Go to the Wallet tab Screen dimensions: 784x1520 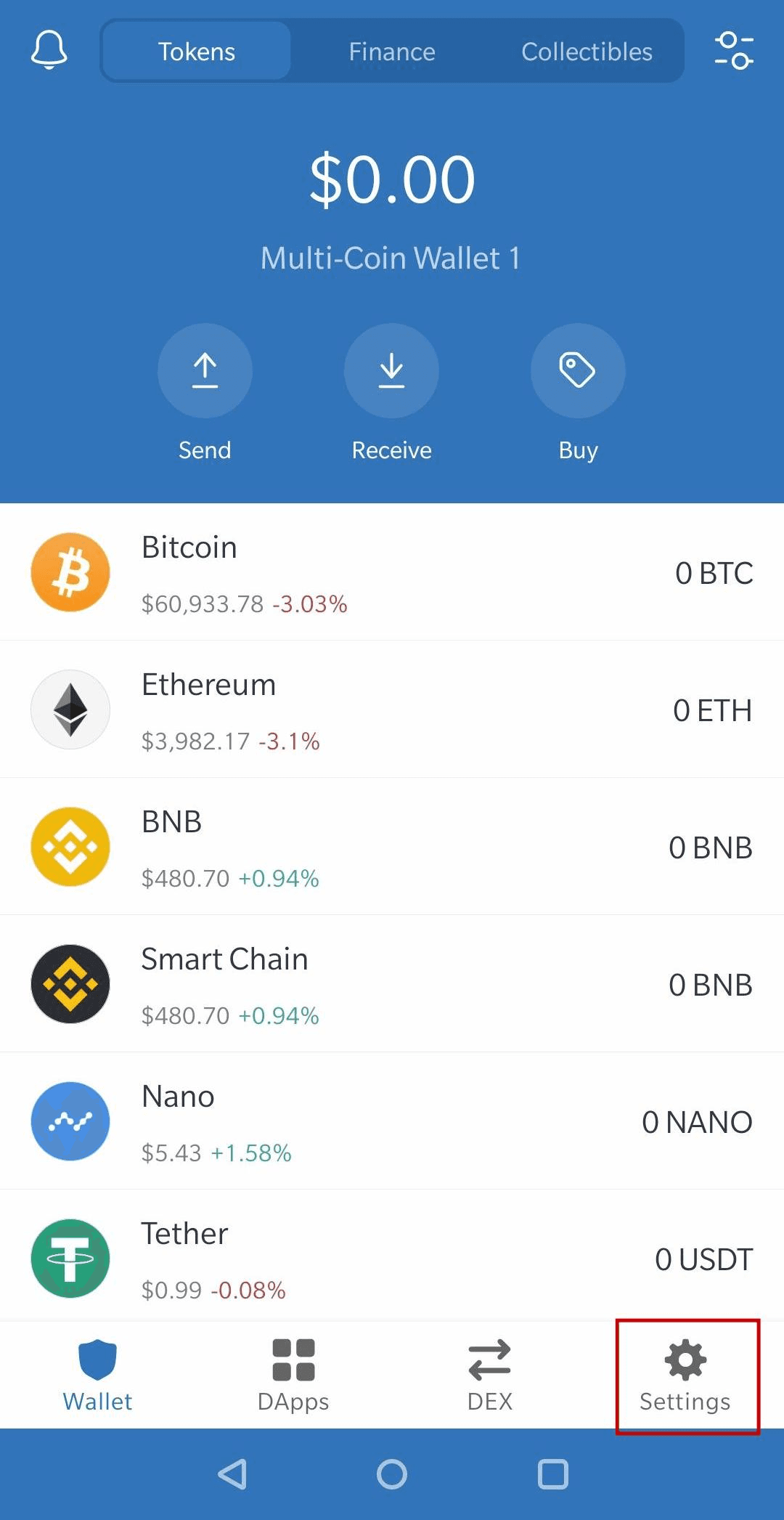point(98,1375)
